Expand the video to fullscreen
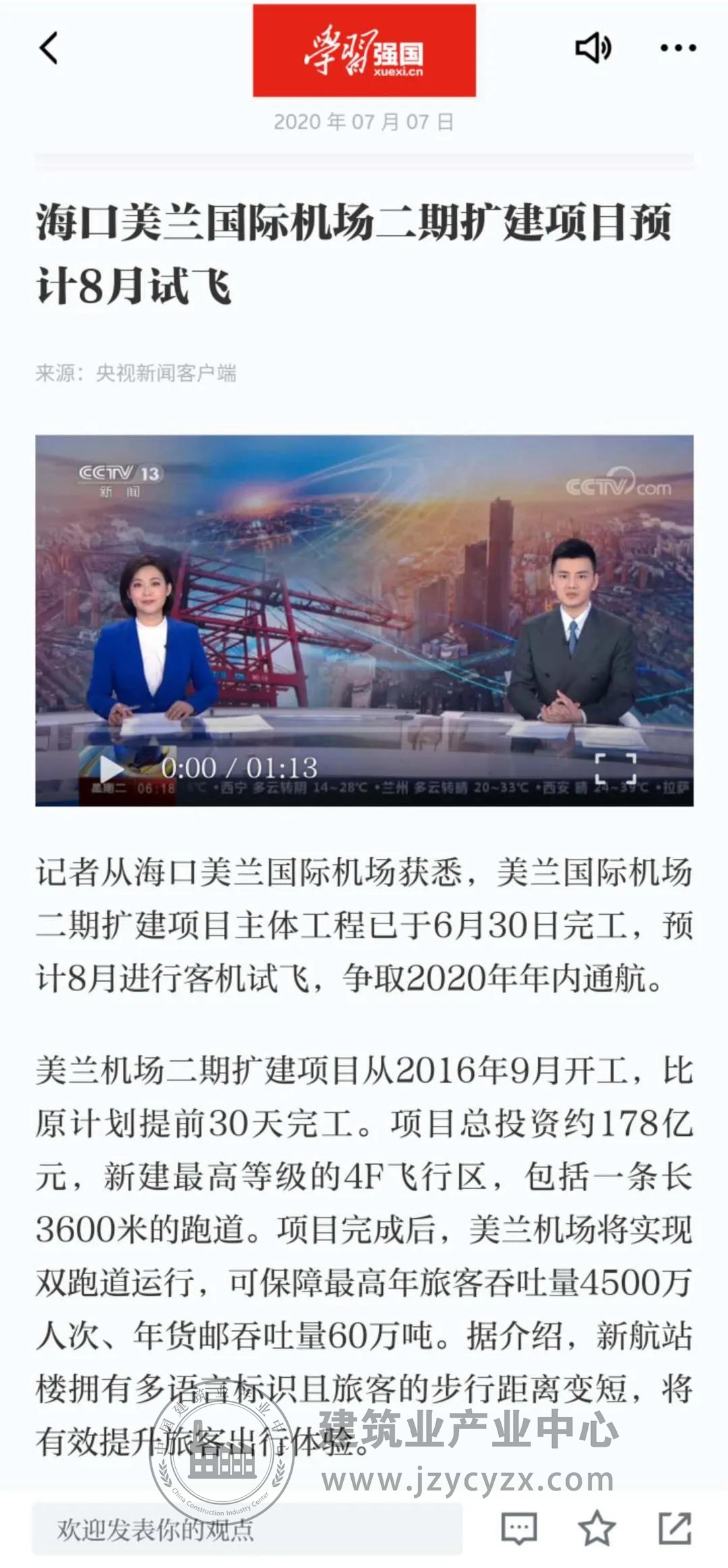This screenshot has height=1568, width=728. point(615,768)
